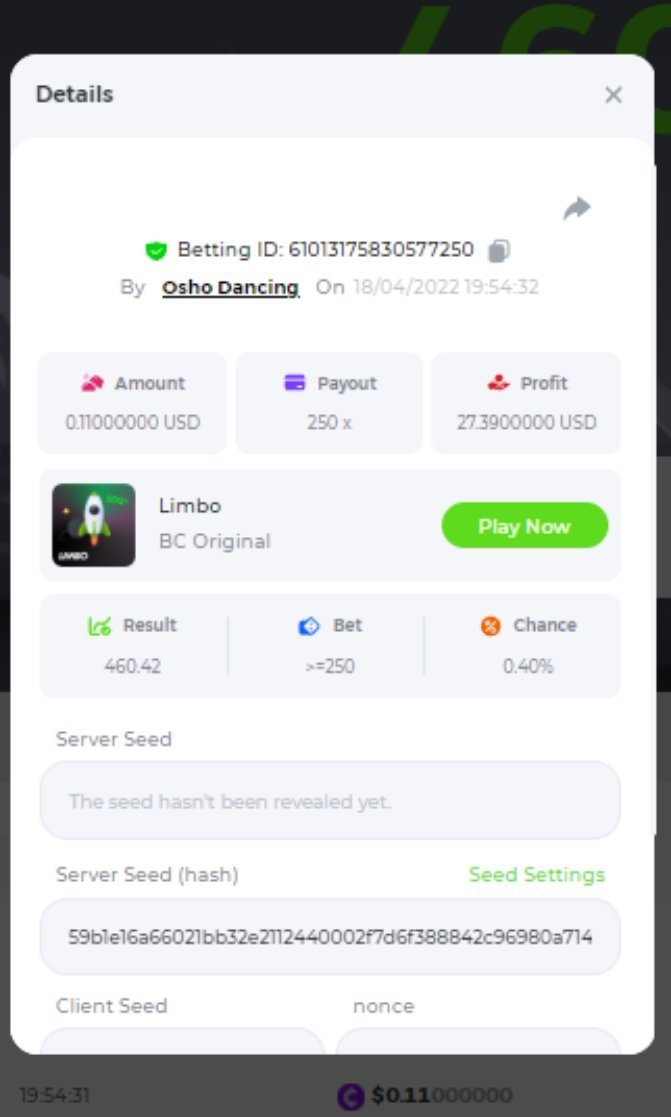
Task: Close the Details dialog
Action: tap(613, 95)
